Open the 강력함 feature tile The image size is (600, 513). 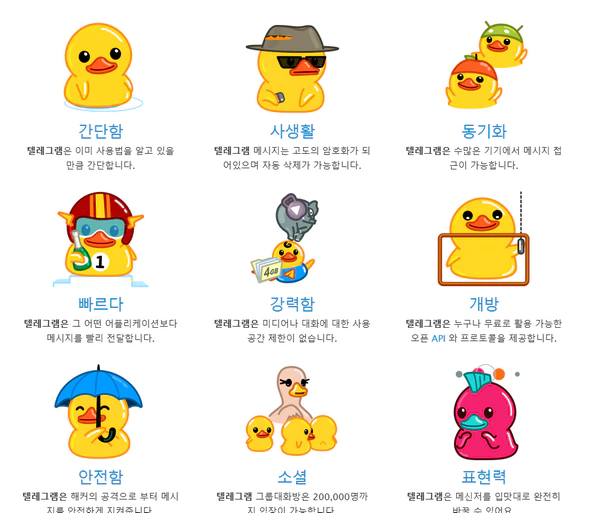(x=292, y=304)
